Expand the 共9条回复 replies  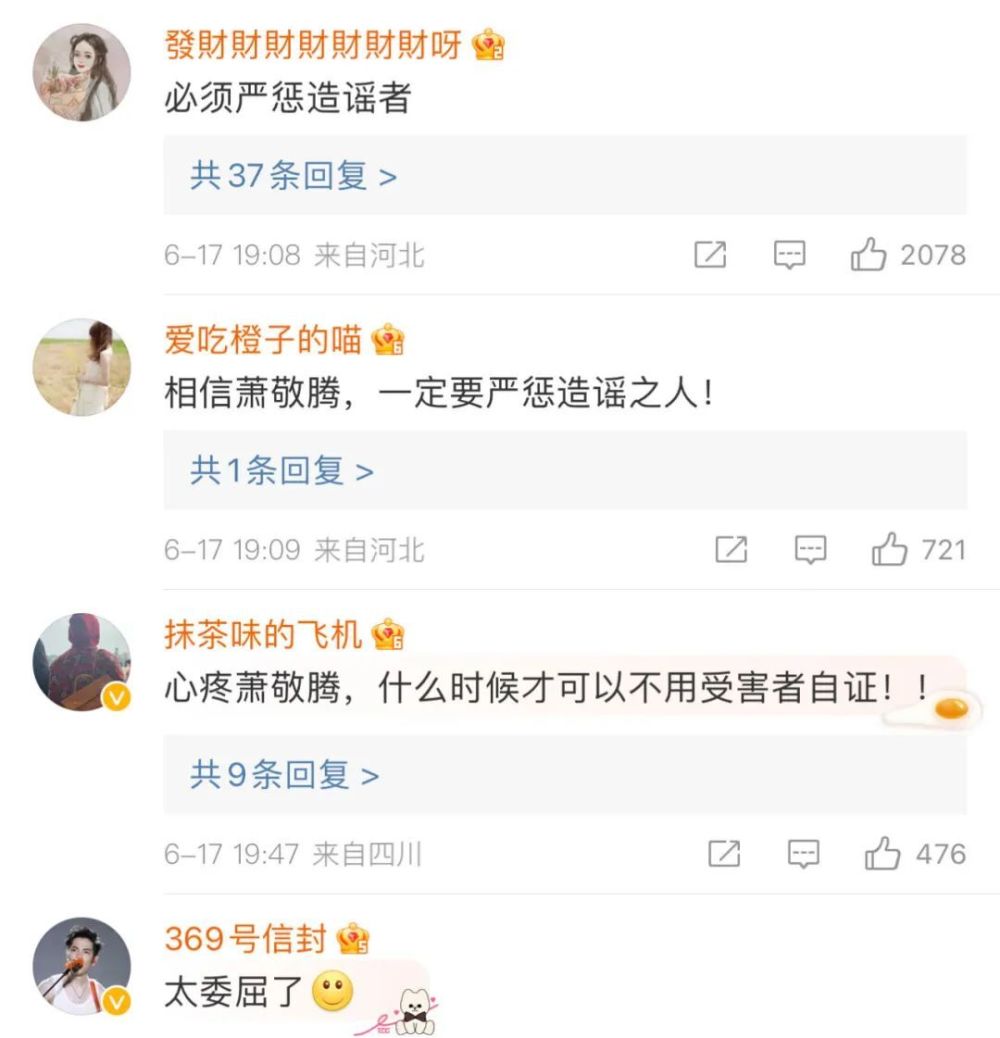565,774
